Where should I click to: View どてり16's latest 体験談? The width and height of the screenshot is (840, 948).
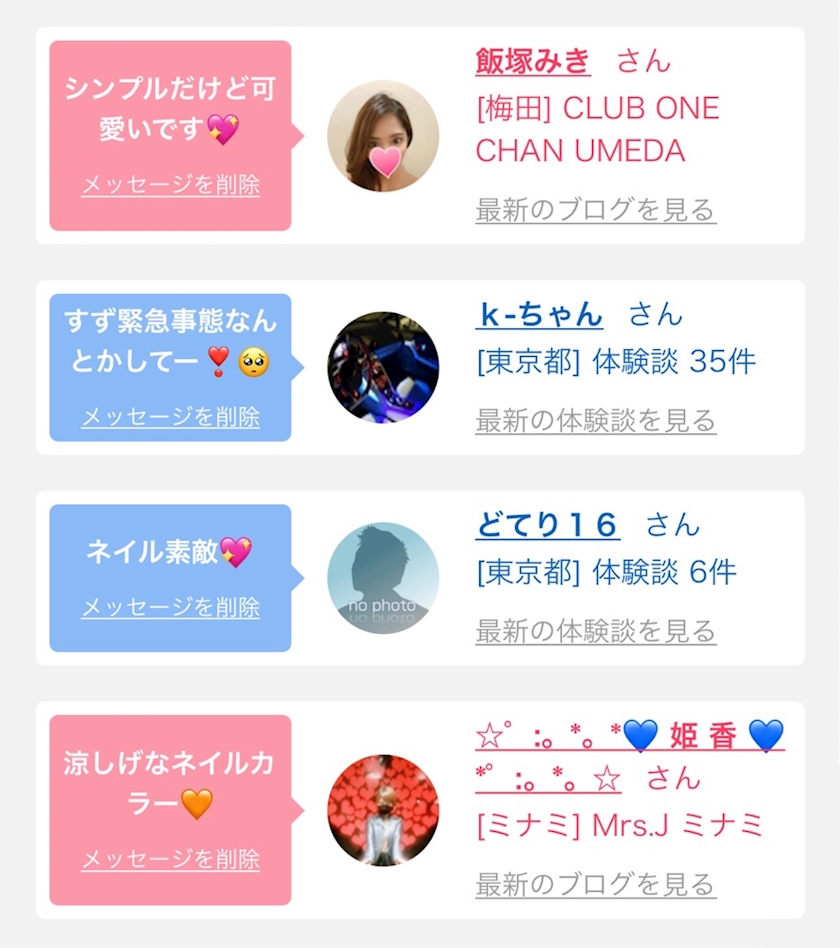596,631
